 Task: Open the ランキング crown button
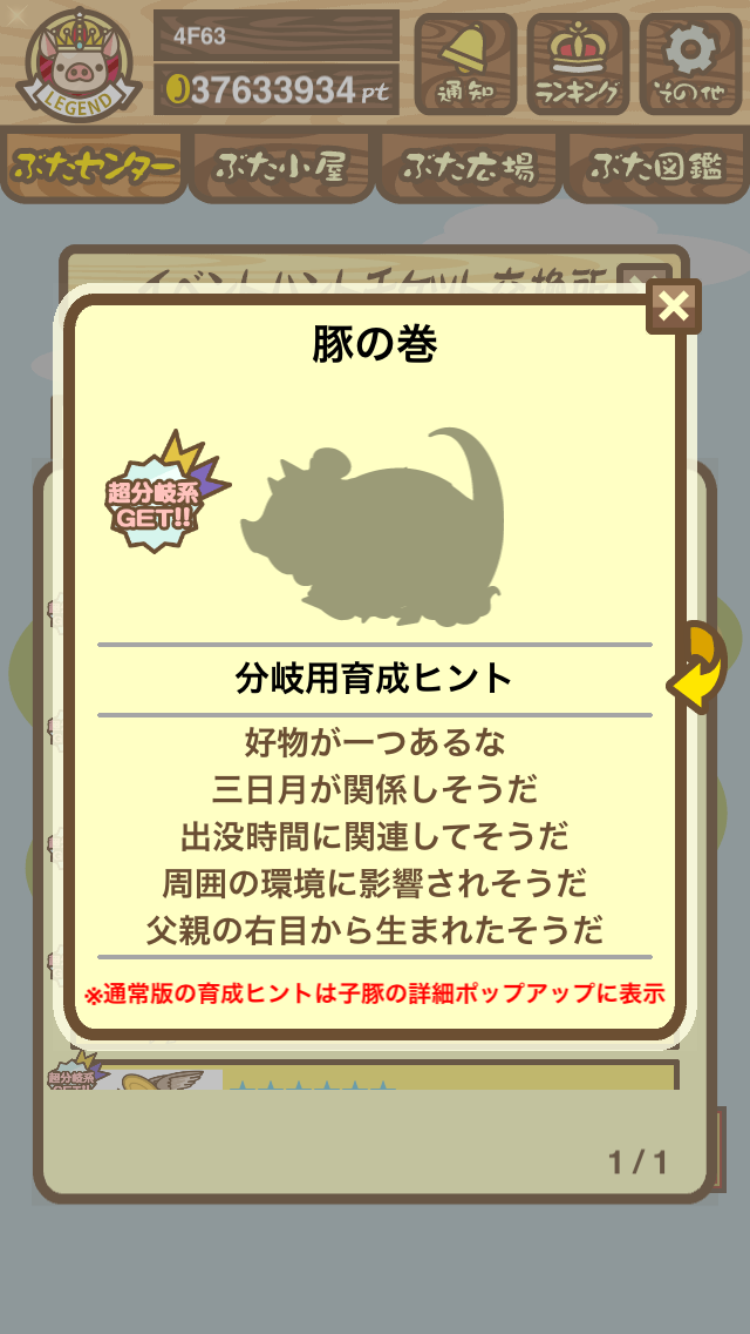(x=578, y=64)
